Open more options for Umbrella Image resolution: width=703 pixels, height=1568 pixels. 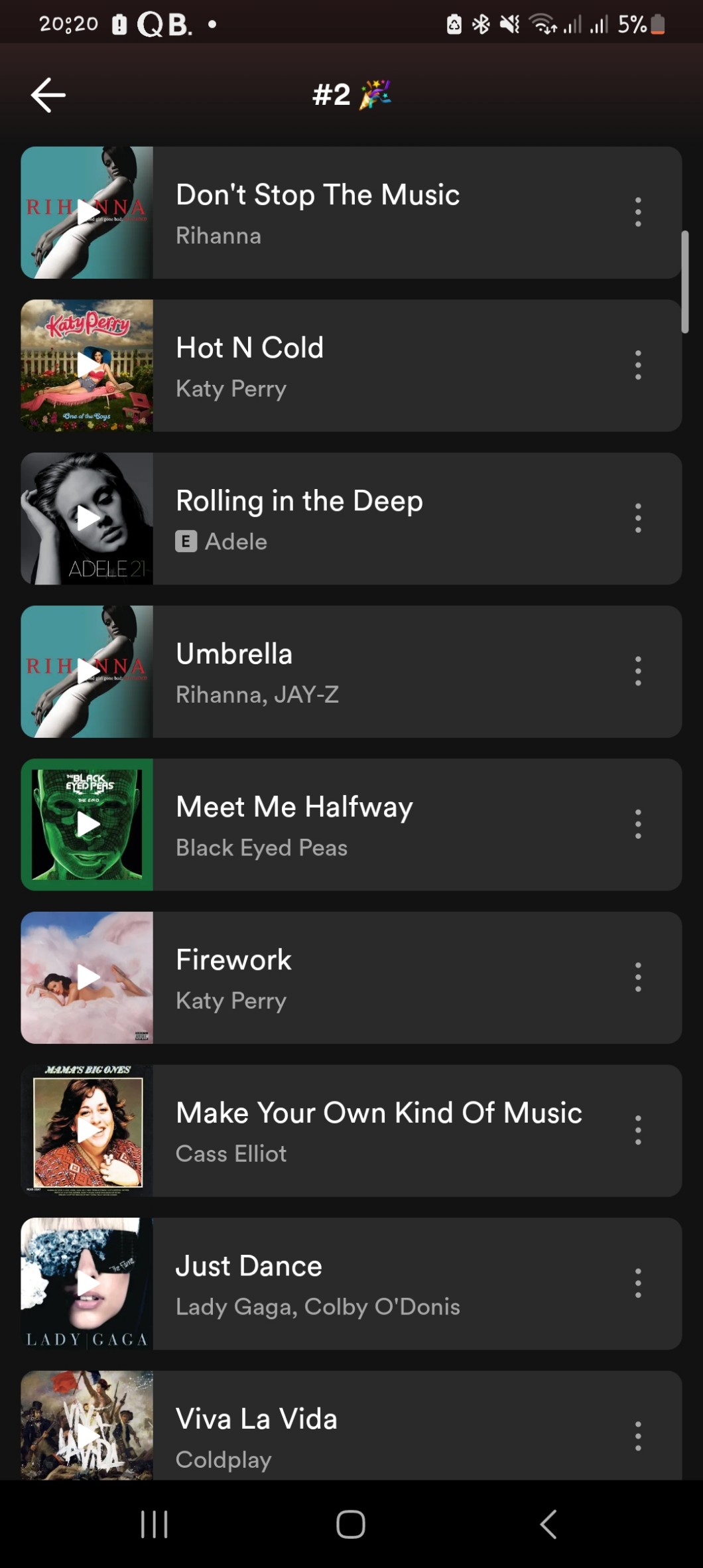(638, 672)
